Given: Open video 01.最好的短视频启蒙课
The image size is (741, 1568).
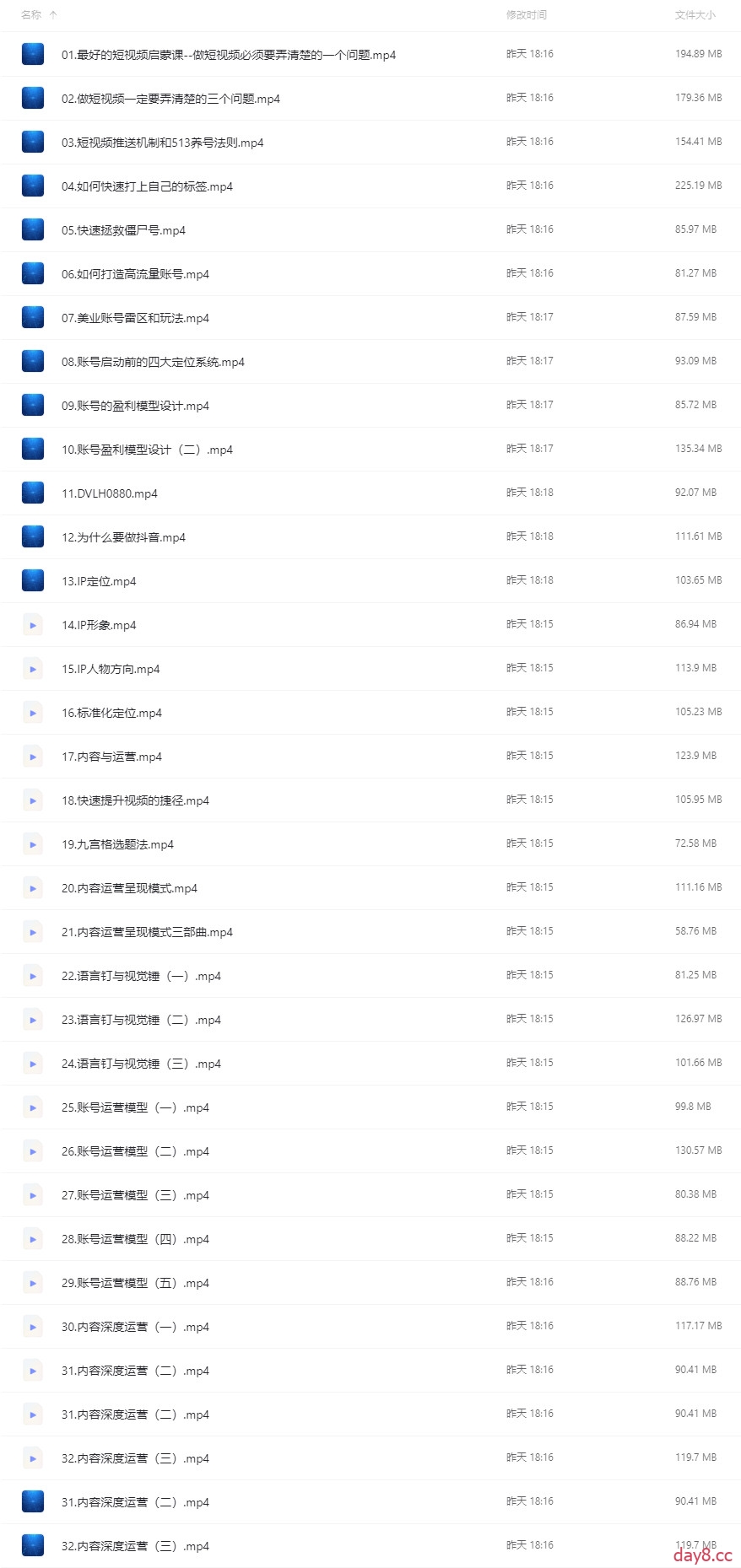Looking at the screenshot, I should pos(228,55).
